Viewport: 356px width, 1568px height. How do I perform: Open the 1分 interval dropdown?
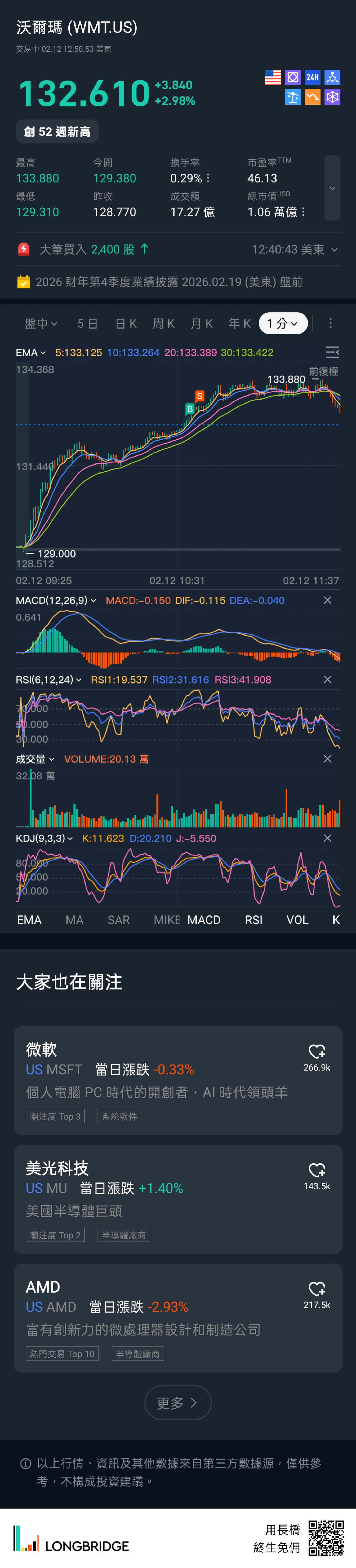[283, 324]
